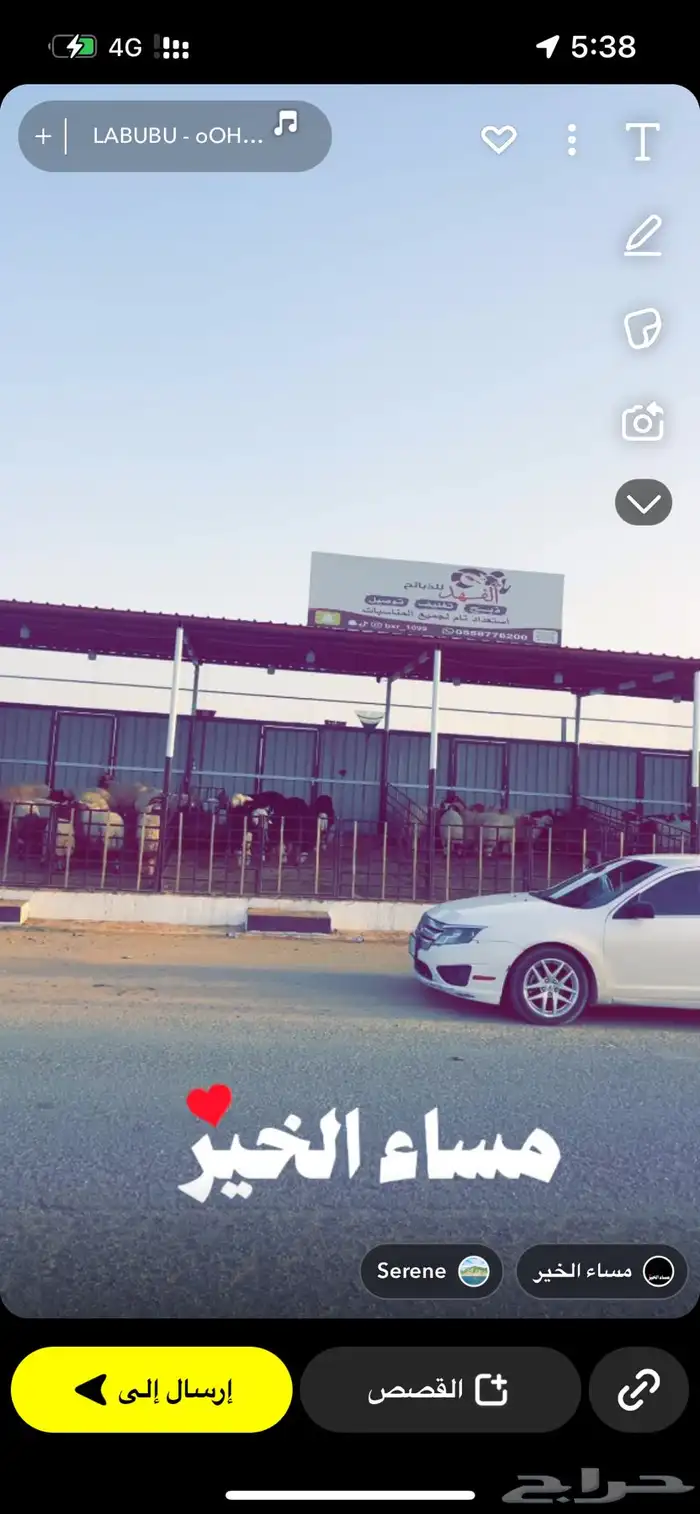Open the three-dot overflow menu

pos(572,140)
